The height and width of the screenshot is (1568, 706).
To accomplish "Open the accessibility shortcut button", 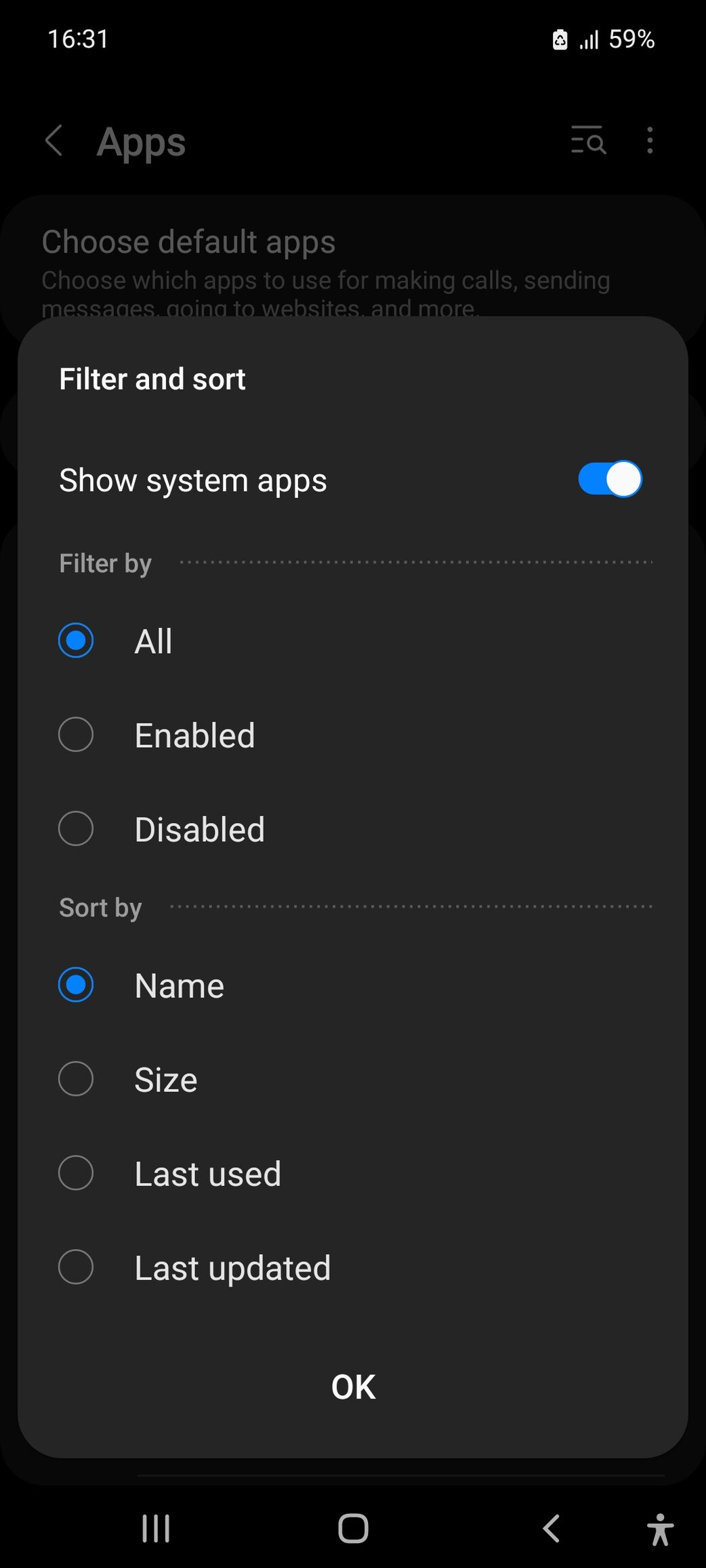I will (659, 1529).
